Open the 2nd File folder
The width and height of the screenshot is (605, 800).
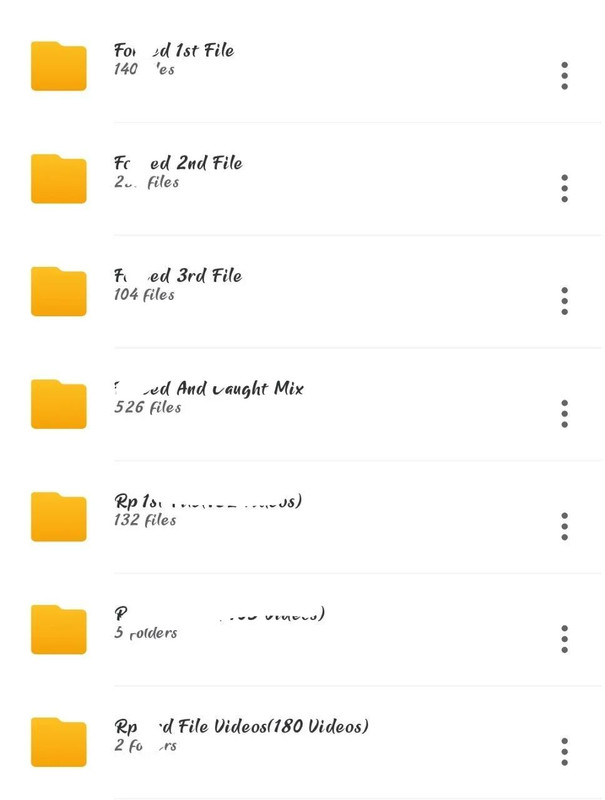pos(178,172)
